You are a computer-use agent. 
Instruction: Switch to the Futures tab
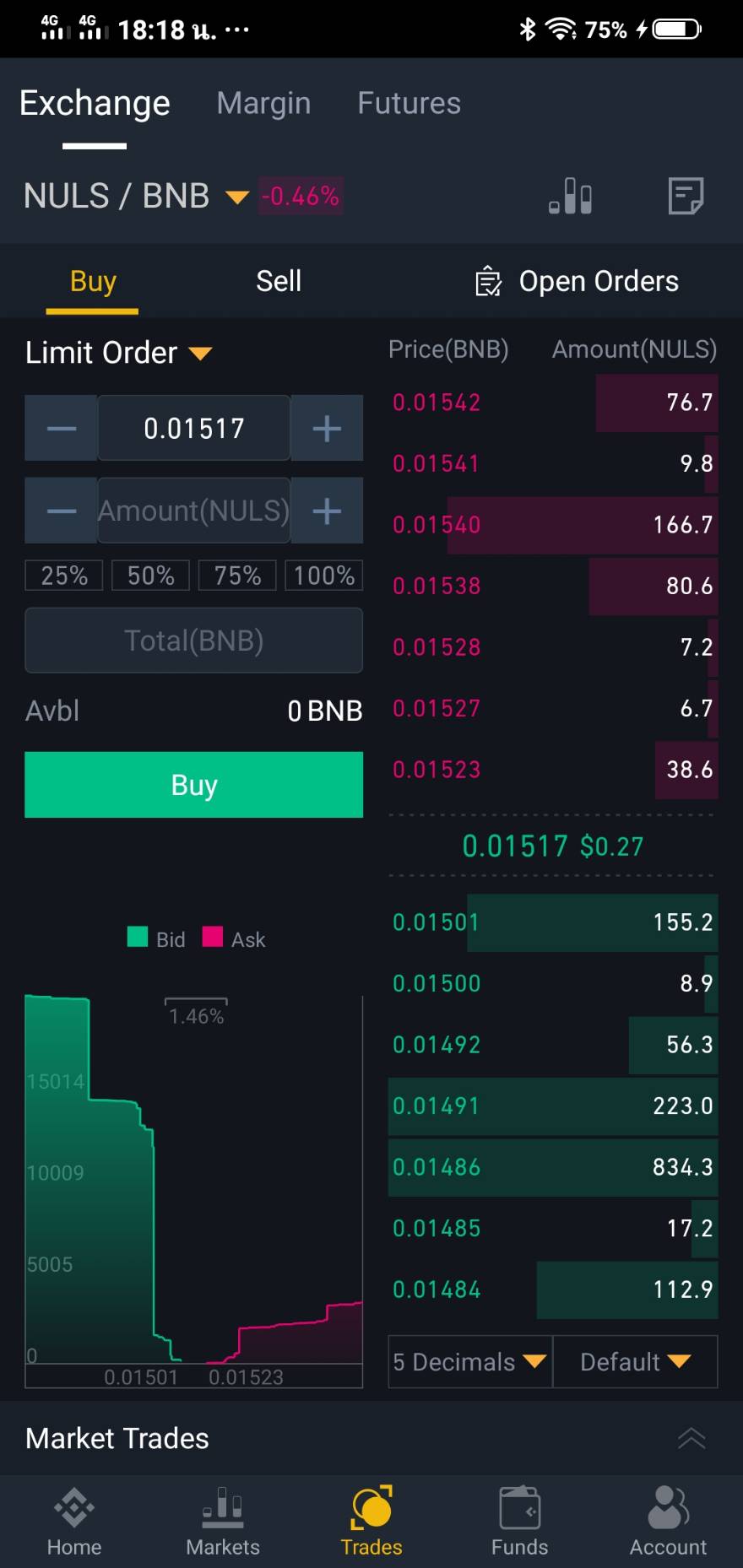pyautogui.click(x=409, y=103)
